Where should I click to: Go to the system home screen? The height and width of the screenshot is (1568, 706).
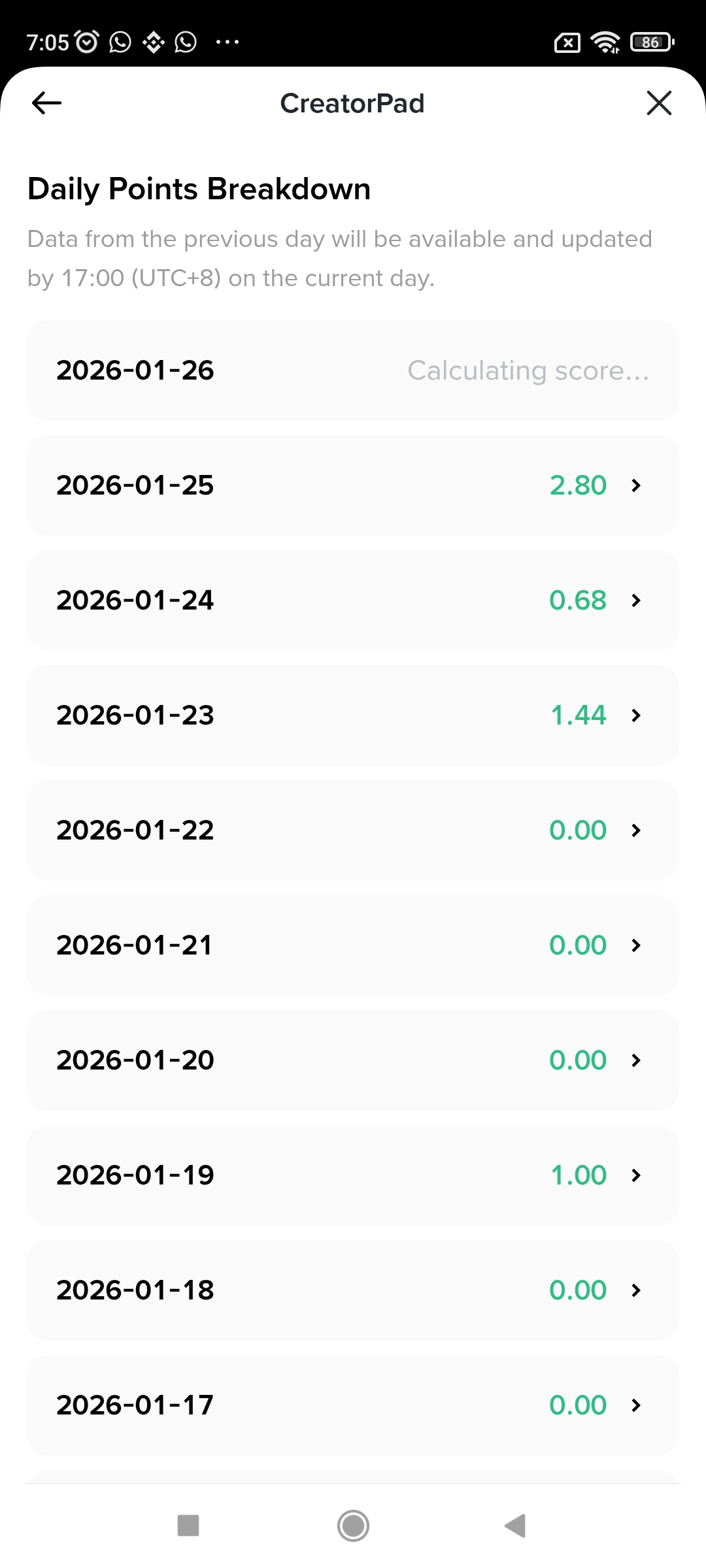coord(353,1526)
